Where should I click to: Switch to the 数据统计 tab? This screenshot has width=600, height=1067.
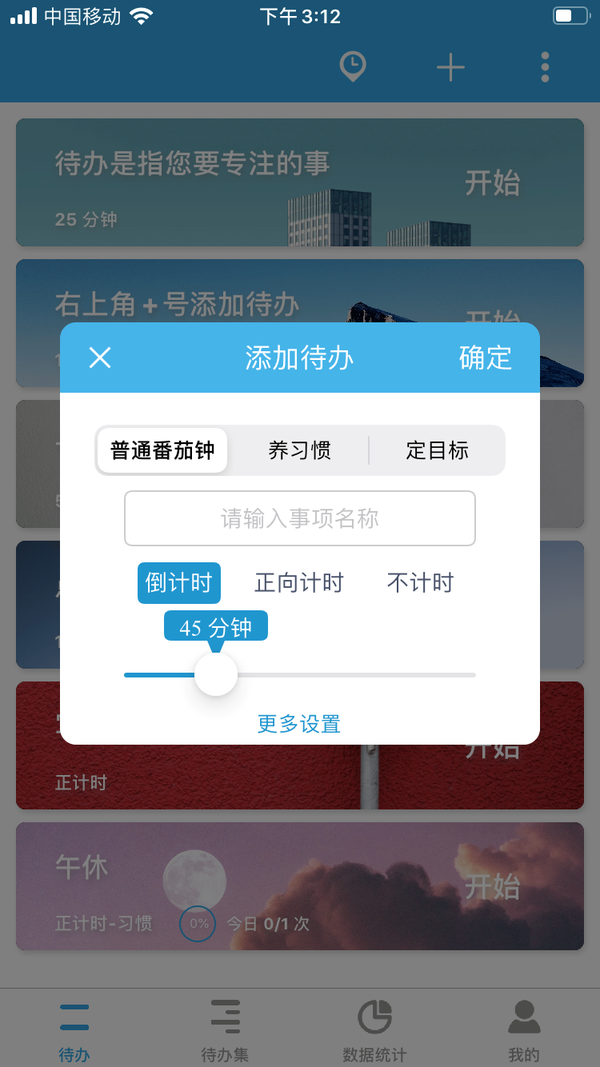point(374,1030)
